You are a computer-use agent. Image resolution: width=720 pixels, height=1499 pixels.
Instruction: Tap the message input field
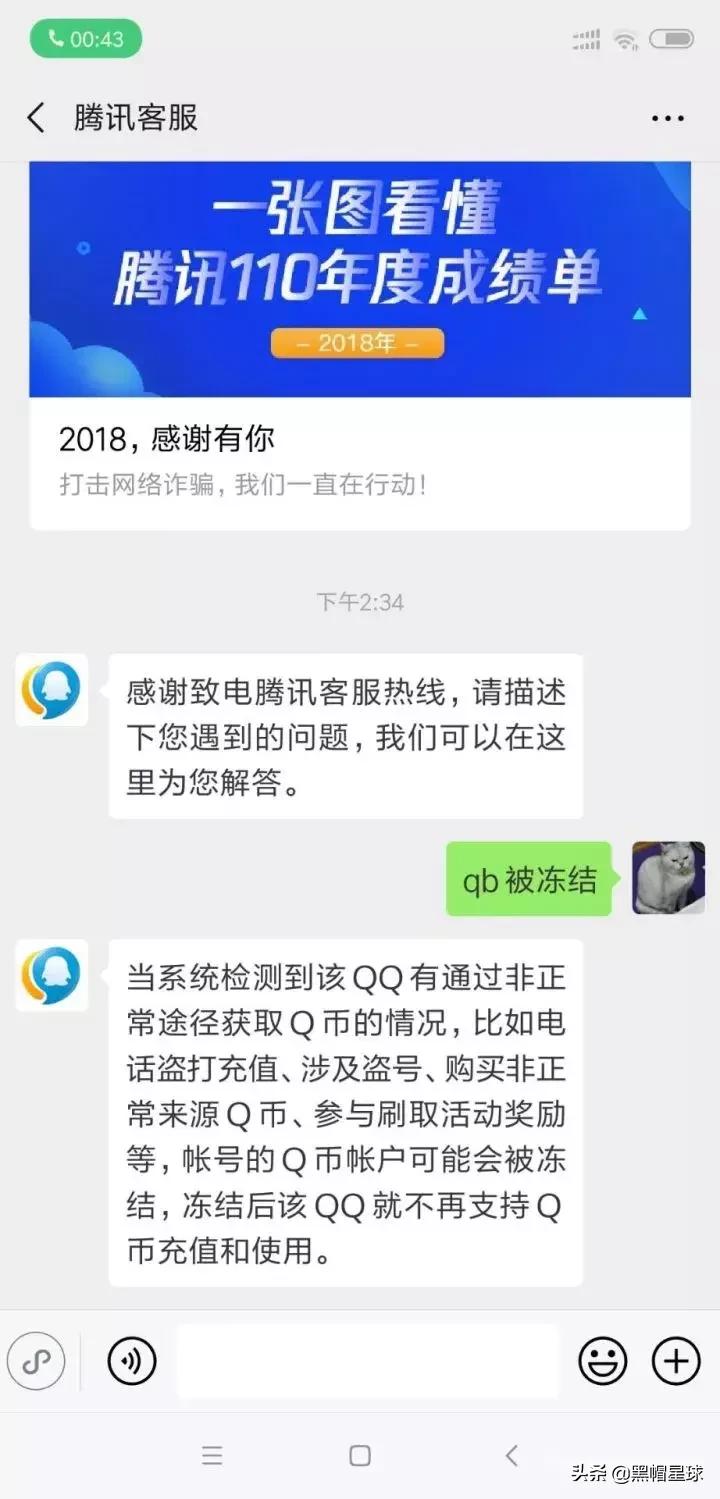tap(367, 1361)
